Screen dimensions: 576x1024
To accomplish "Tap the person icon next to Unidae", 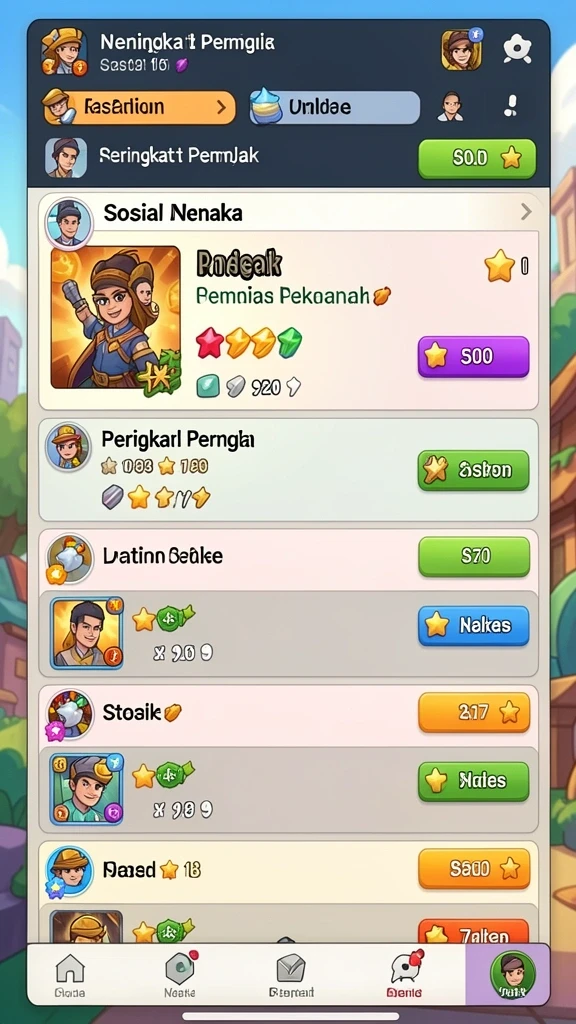I will pos(450,106).
